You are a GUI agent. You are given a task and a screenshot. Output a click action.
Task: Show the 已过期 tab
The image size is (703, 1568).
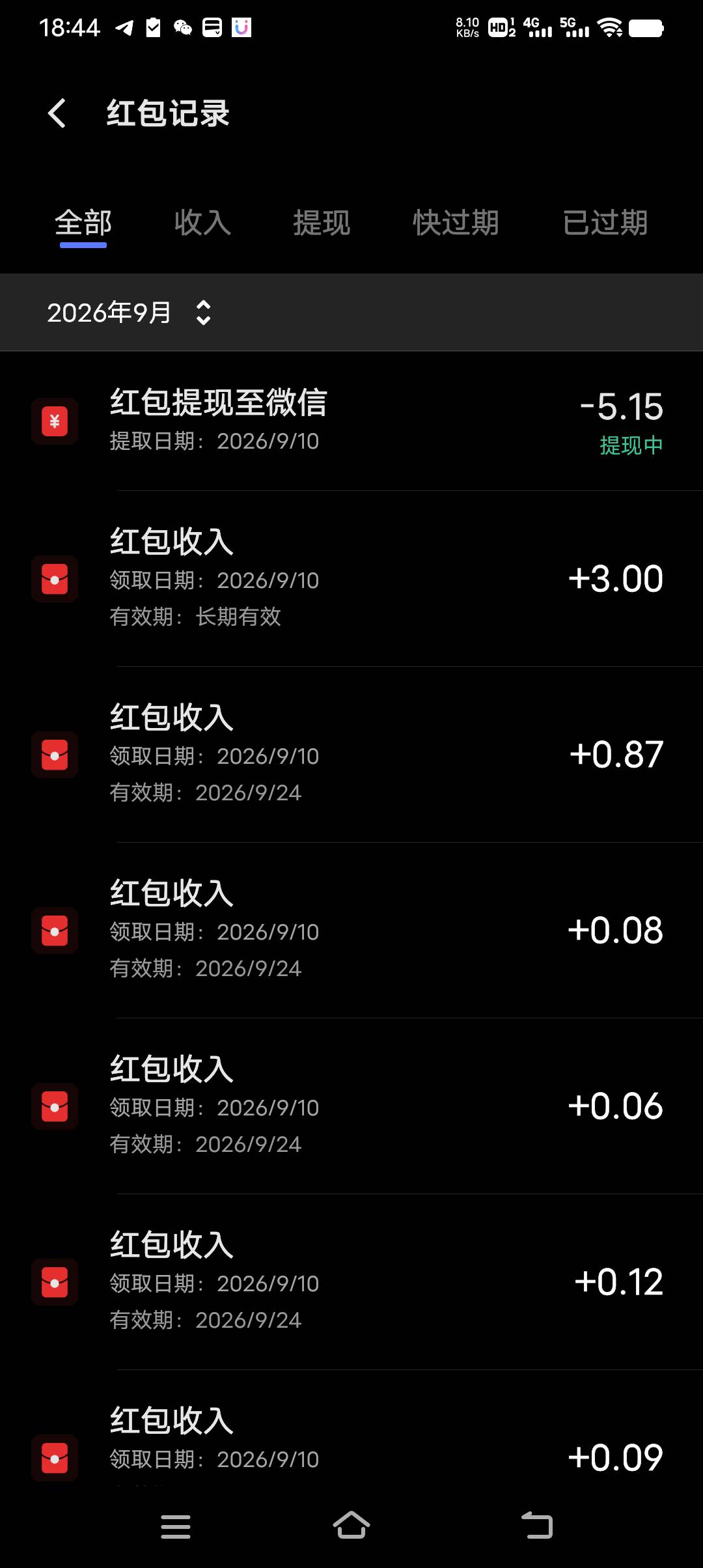coord(605,223)
